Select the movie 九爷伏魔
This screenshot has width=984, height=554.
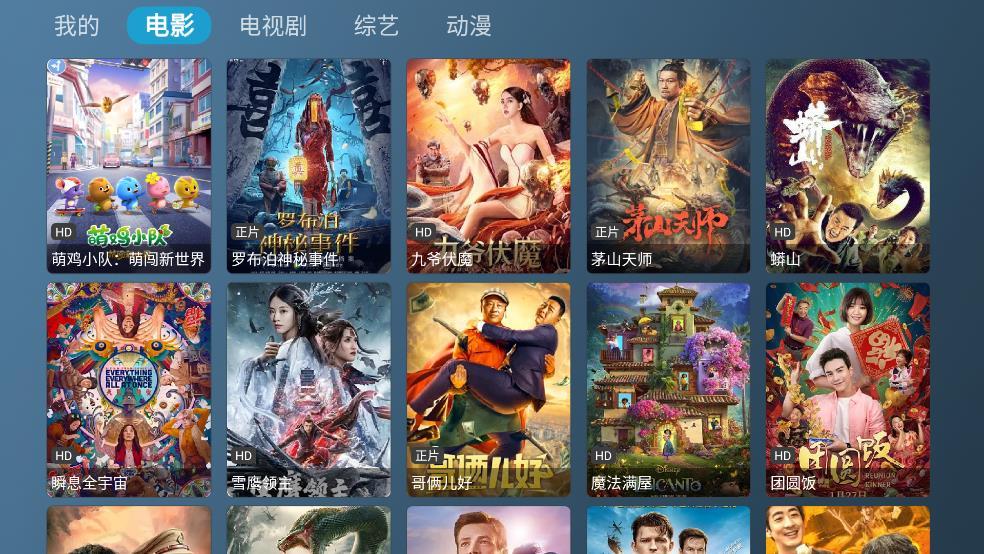tap(489, 165)
